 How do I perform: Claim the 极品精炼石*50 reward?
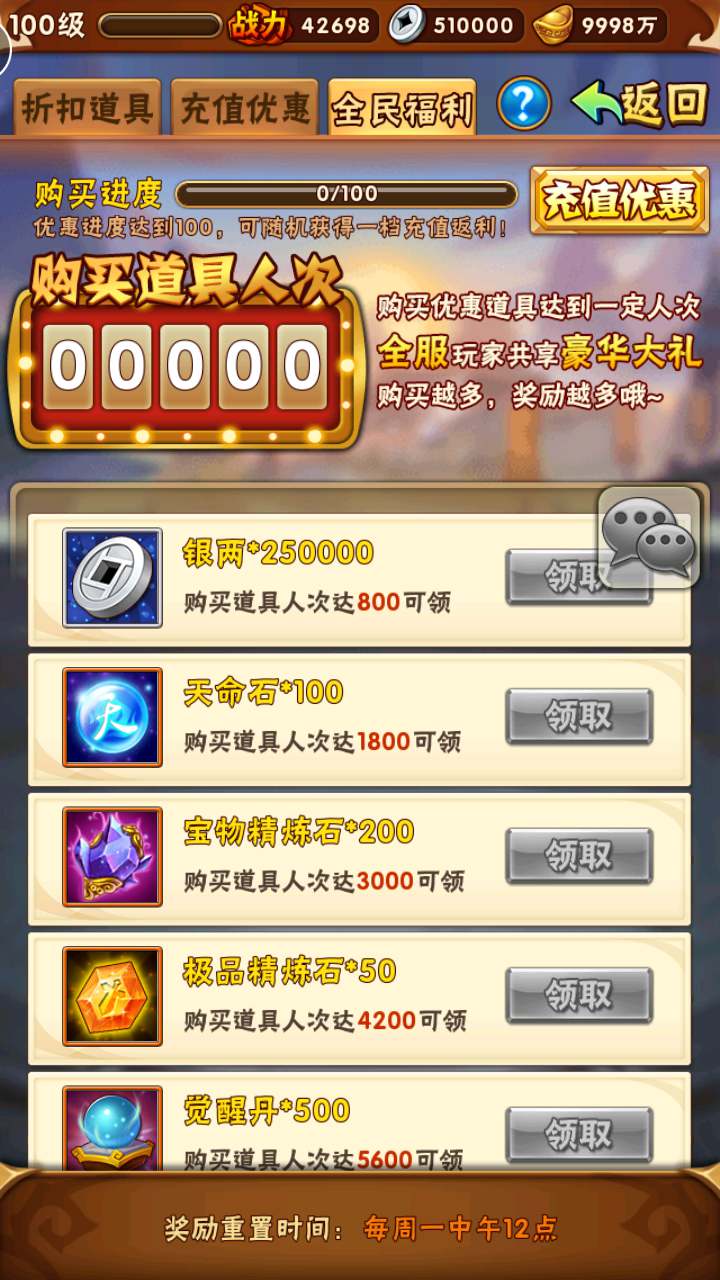click(579, 995)
